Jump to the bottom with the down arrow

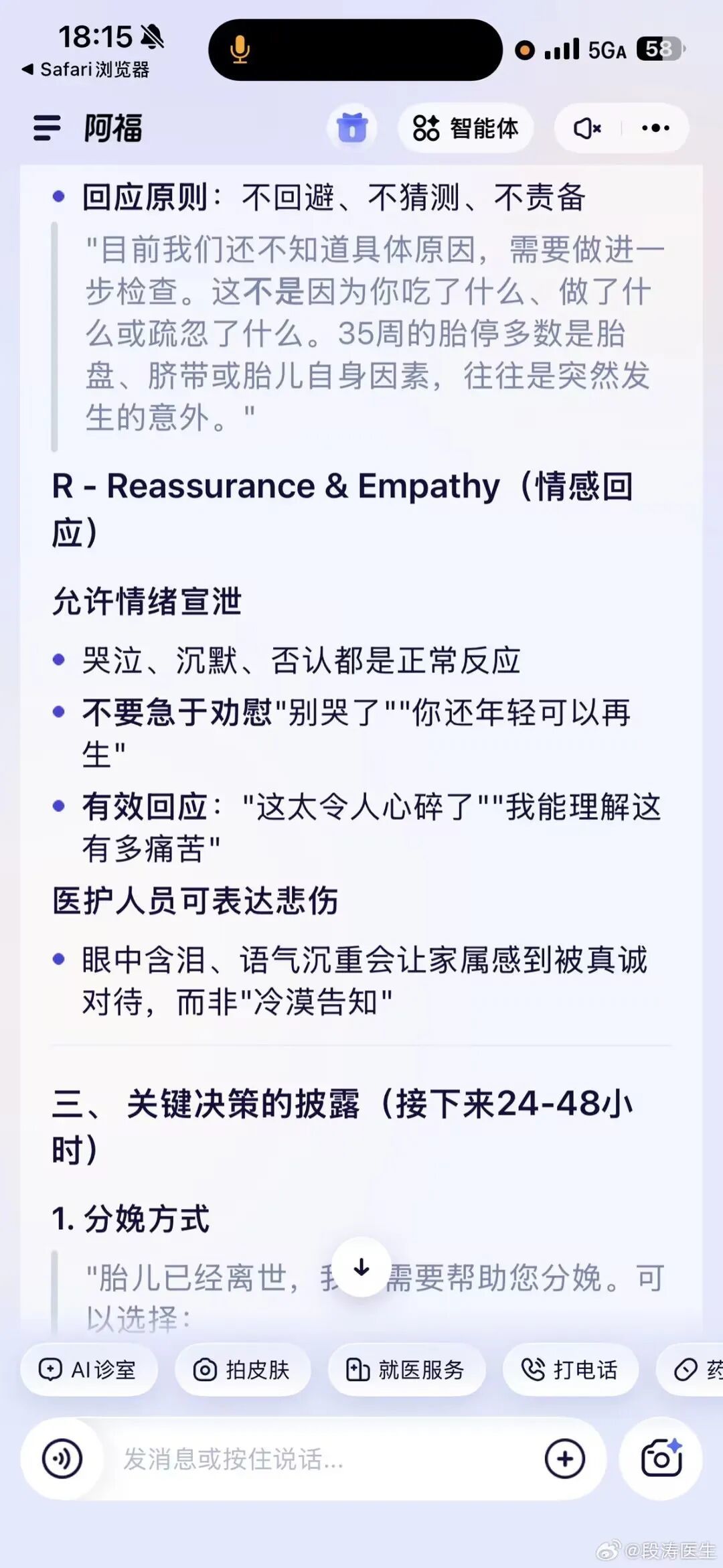(x=361, y=1267)
